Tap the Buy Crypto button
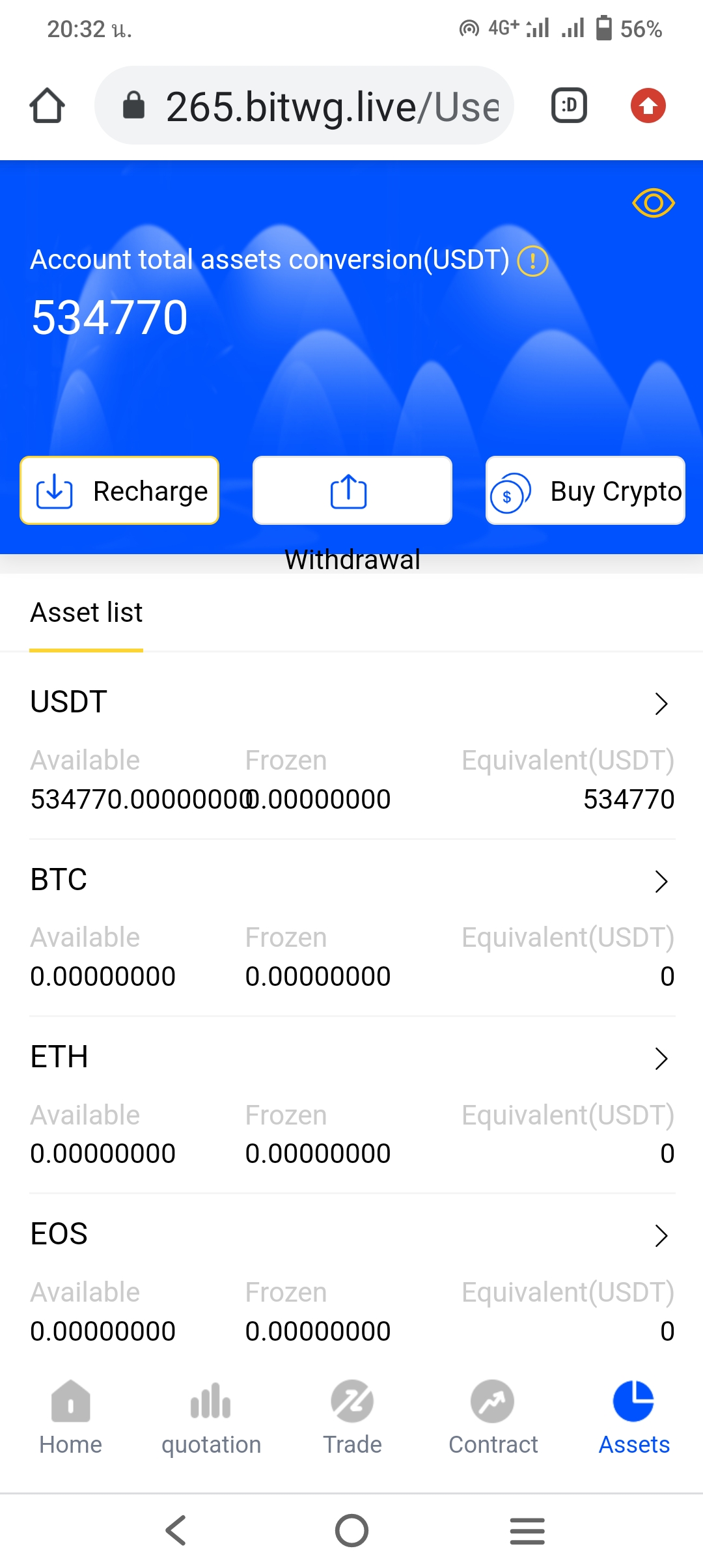This screenshot has width=703, height=1568. click(585, 490)
